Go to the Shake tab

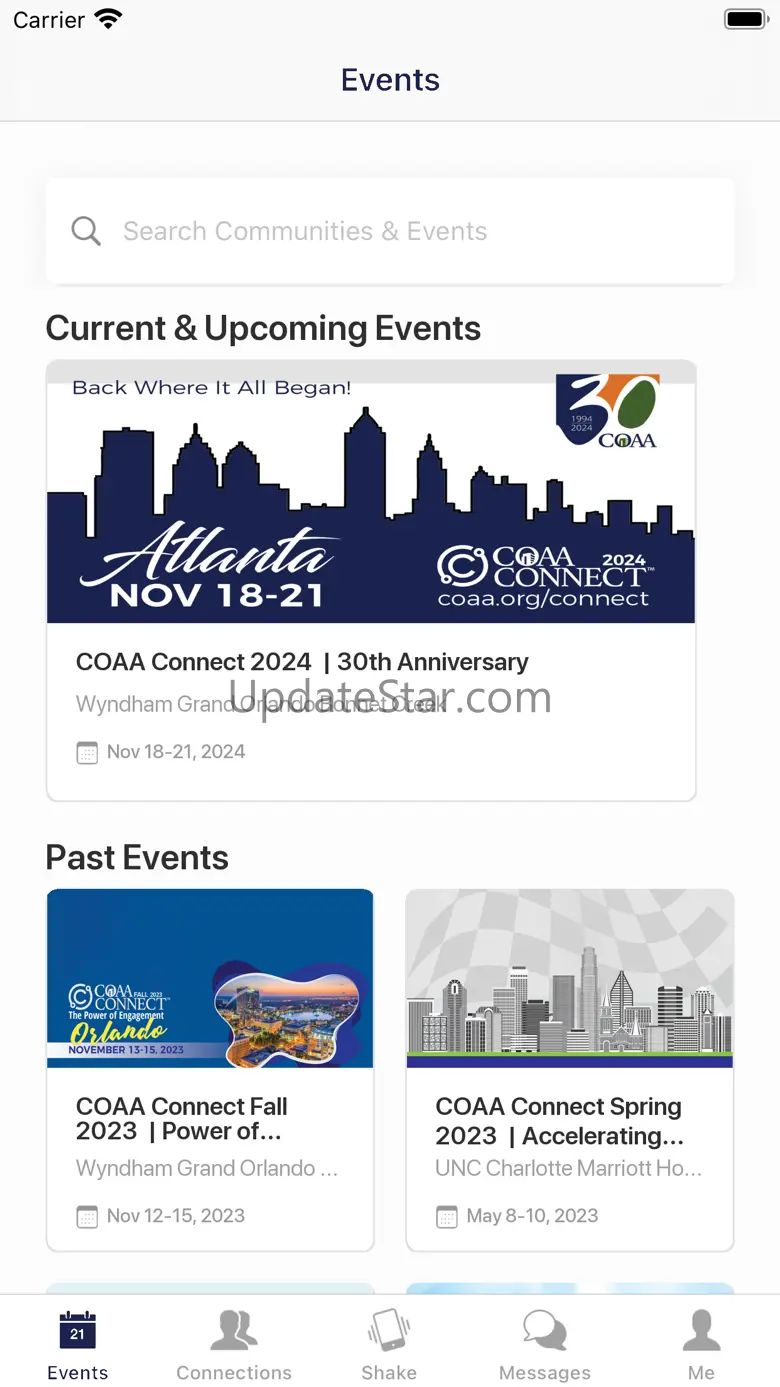pyautogui.click(x=389, y=1346)
